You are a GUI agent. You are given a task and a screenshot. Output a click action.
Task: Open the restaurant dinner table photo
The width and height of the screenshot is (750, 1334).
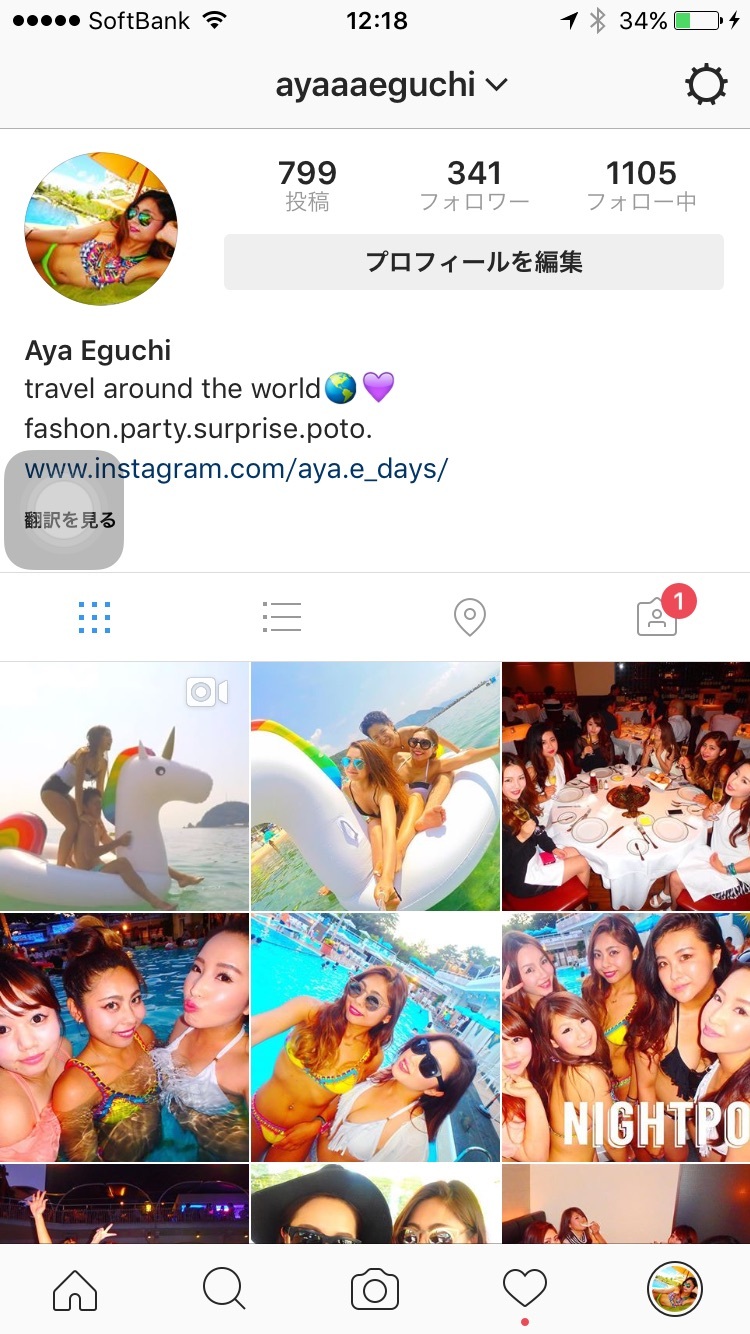tap(626, 786)
